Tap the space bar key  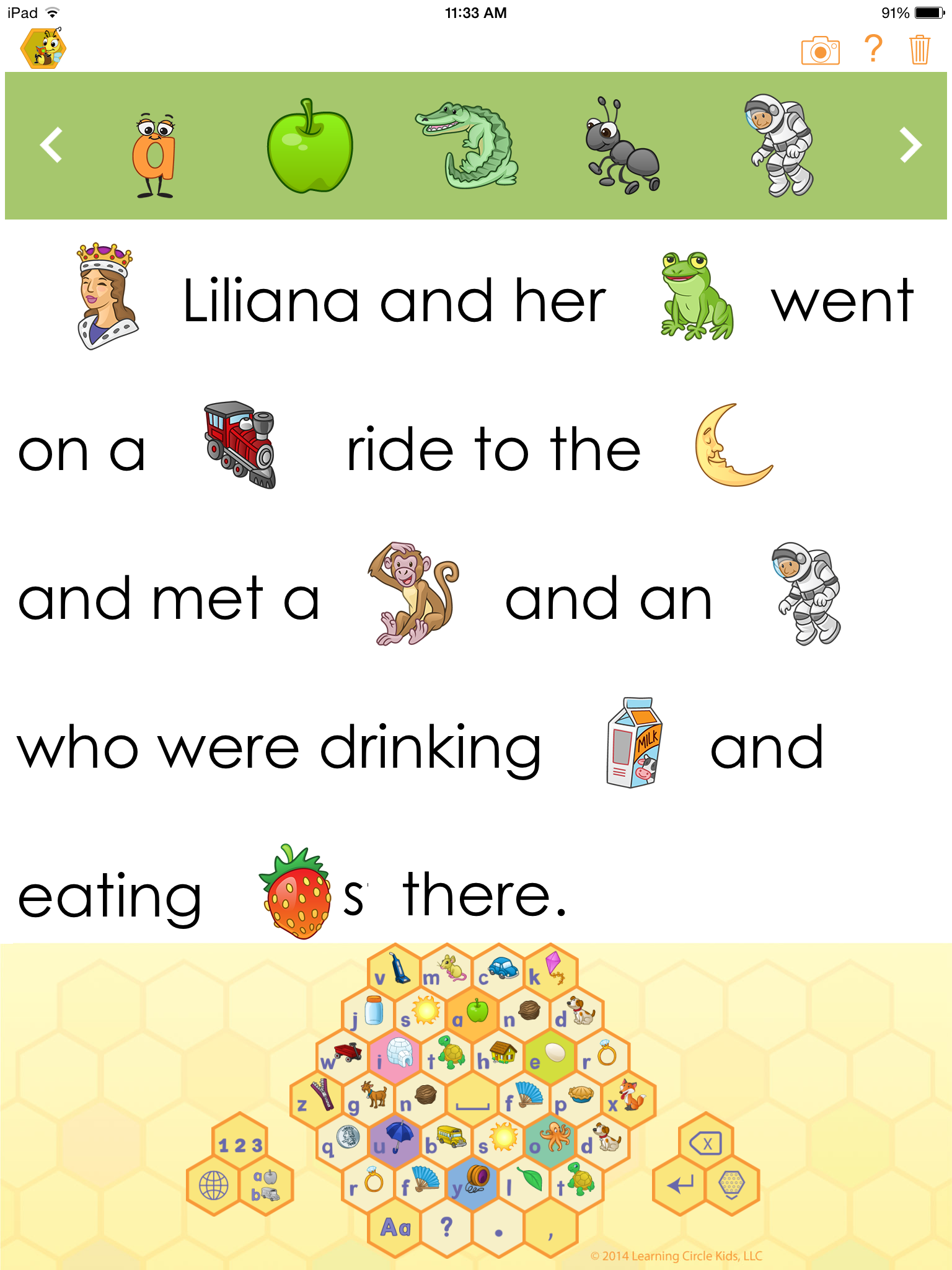(x=472, y=1101)
